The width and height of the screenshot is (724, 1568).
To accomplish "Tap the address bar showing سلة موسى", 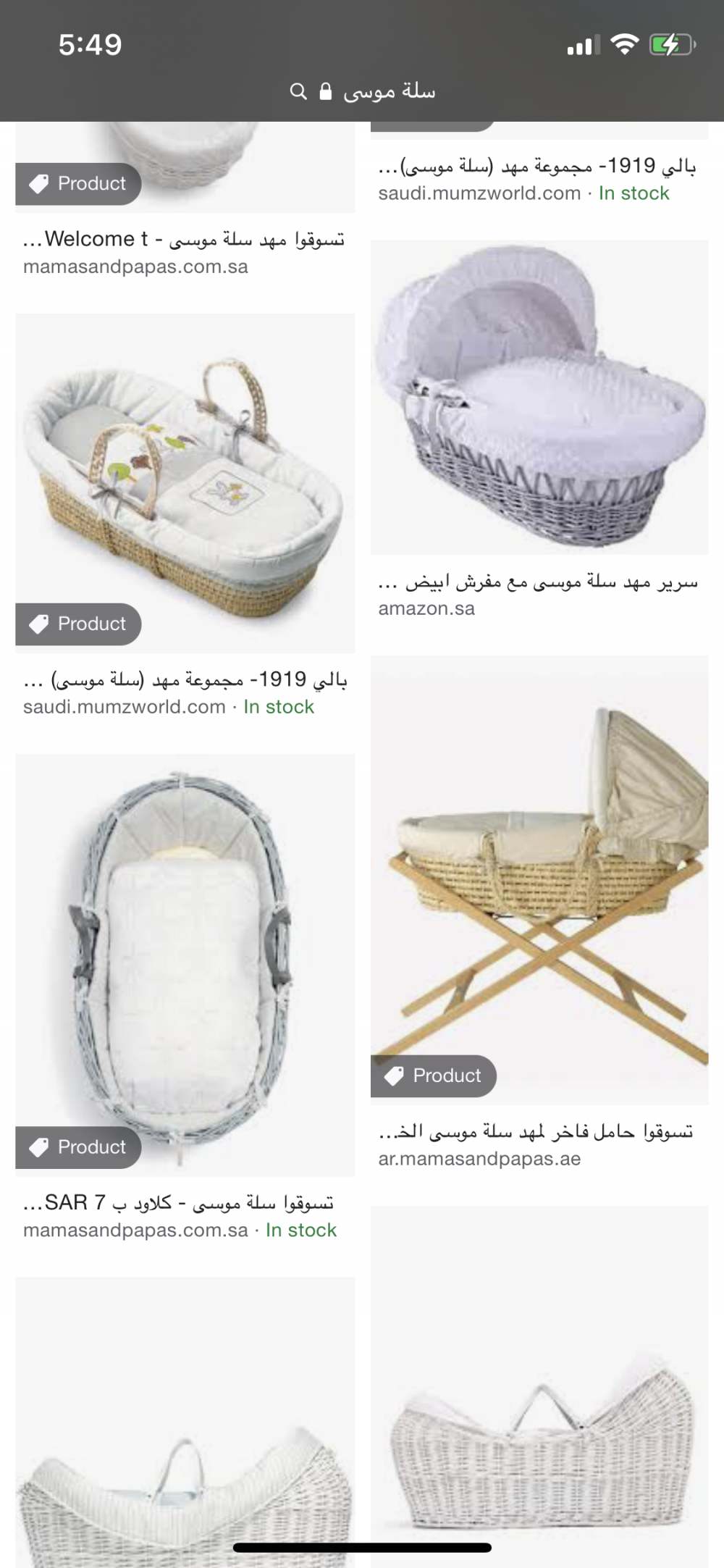I will click(363, 91).
